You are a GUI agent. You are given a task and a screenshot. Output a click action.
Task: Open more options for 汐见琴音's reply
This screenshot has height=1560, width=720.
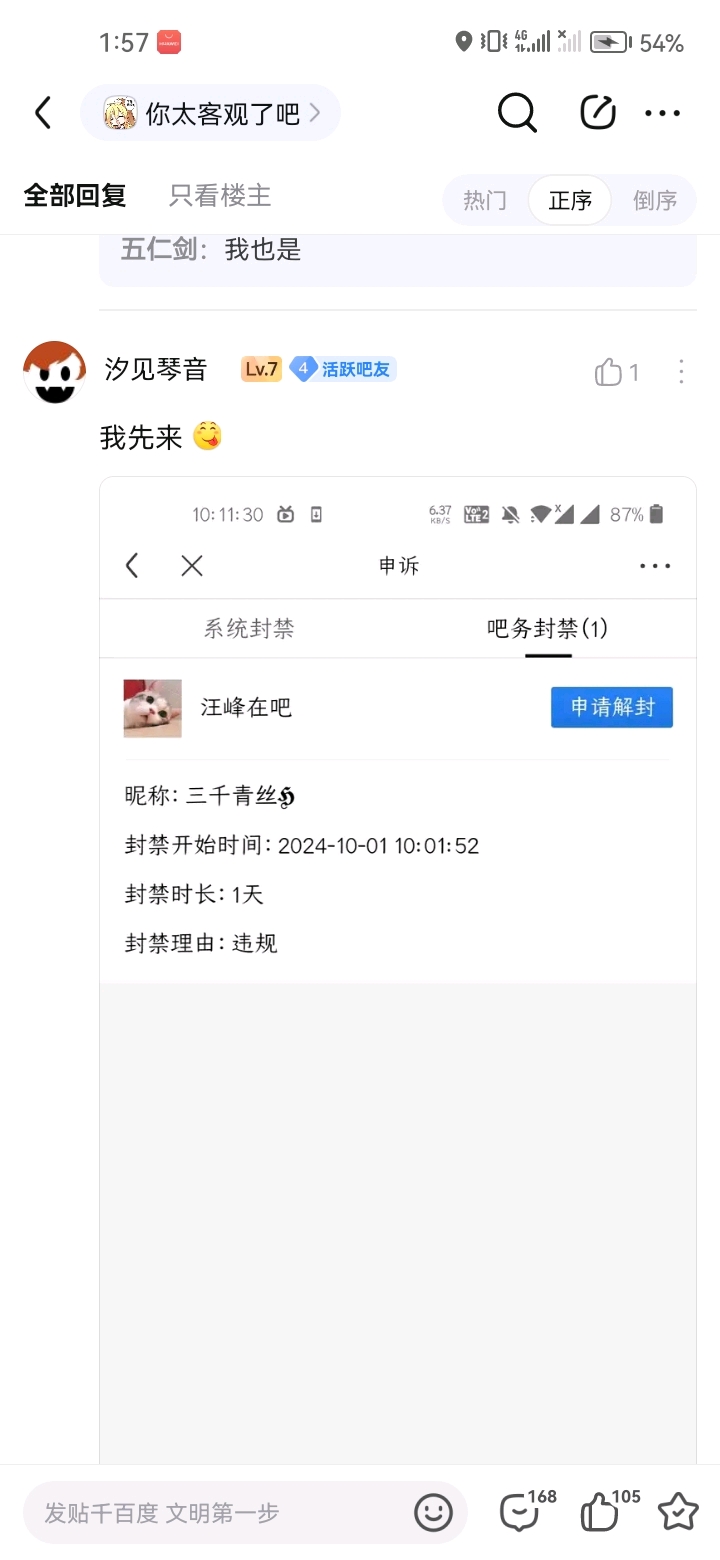click(x=681, y=372)
